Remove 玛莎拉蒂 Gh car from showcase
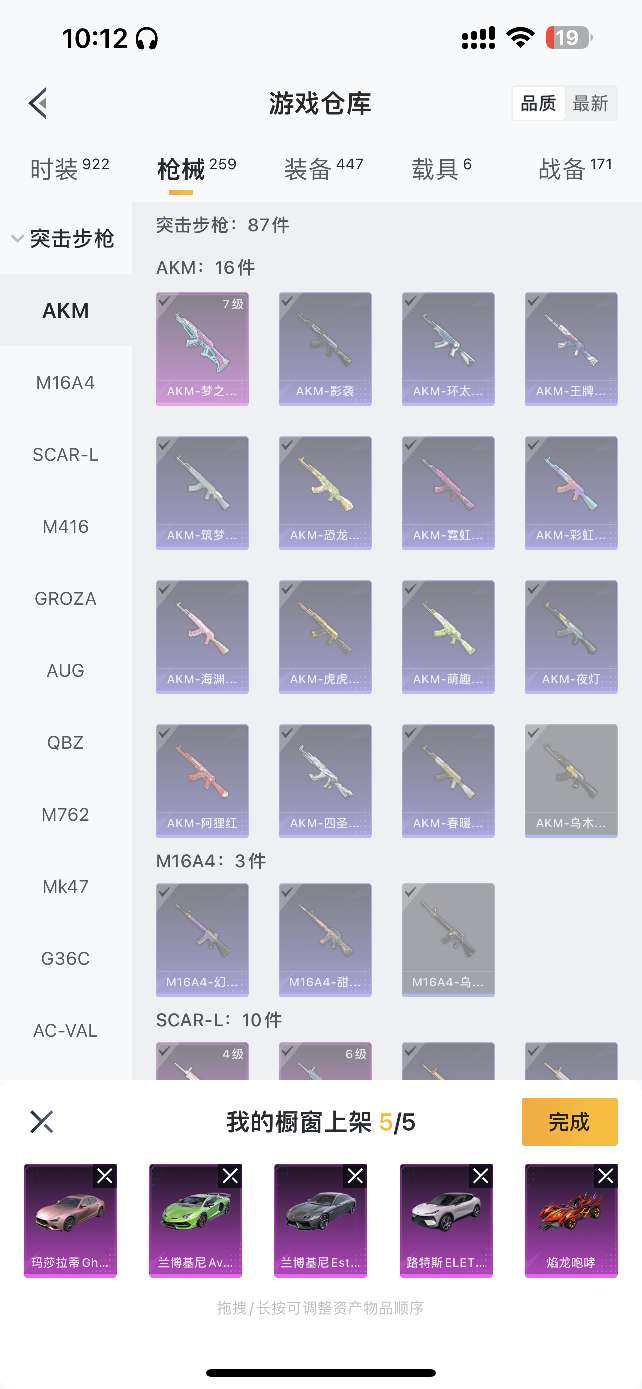Screen dimensions: 642x1389 pyautogui.click(x=105, y=1175)
